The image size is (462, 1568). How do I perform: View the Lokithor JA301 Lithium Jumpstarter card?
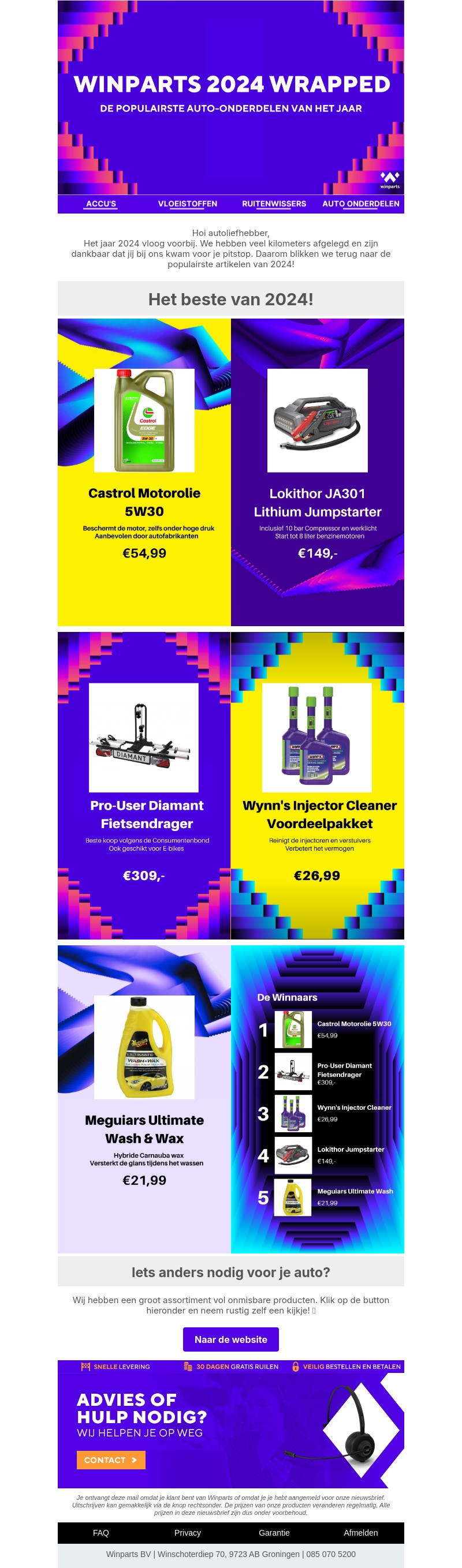coord(318,471)
